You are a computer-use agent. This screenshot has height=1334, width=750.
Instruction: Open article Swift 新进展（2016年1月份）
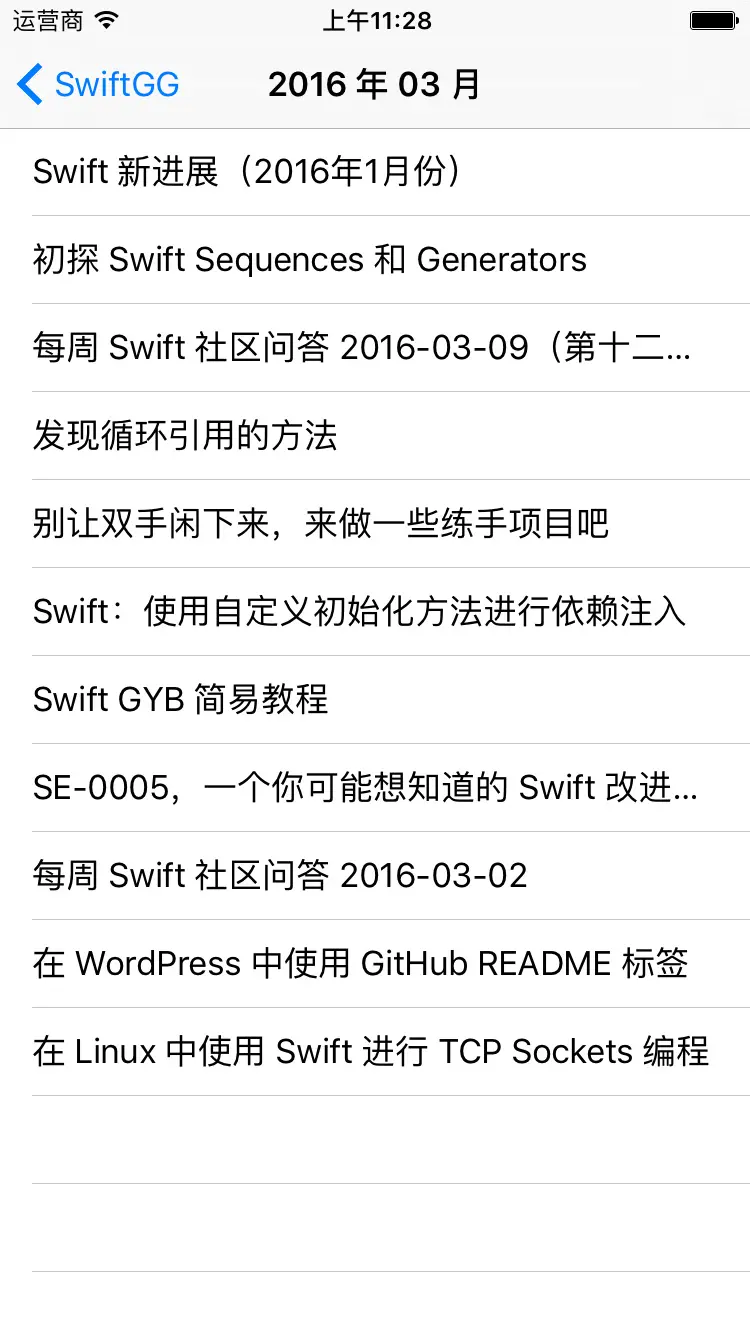click(x=248, y=172)
